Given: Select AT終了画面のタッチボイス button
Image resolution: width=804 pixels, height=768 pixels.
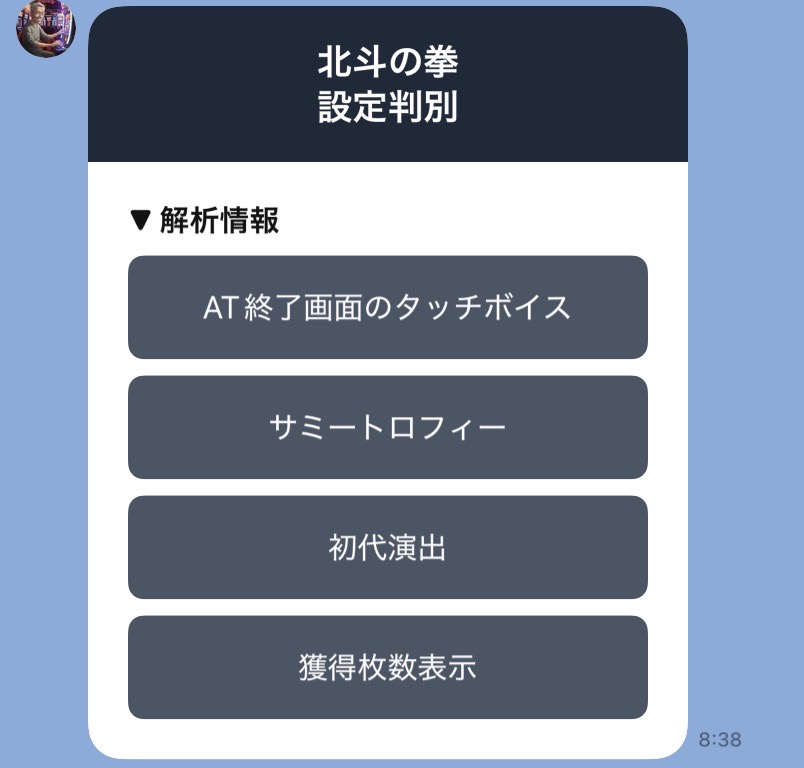Looking at the screenshot, I should (x=387, y=307).
